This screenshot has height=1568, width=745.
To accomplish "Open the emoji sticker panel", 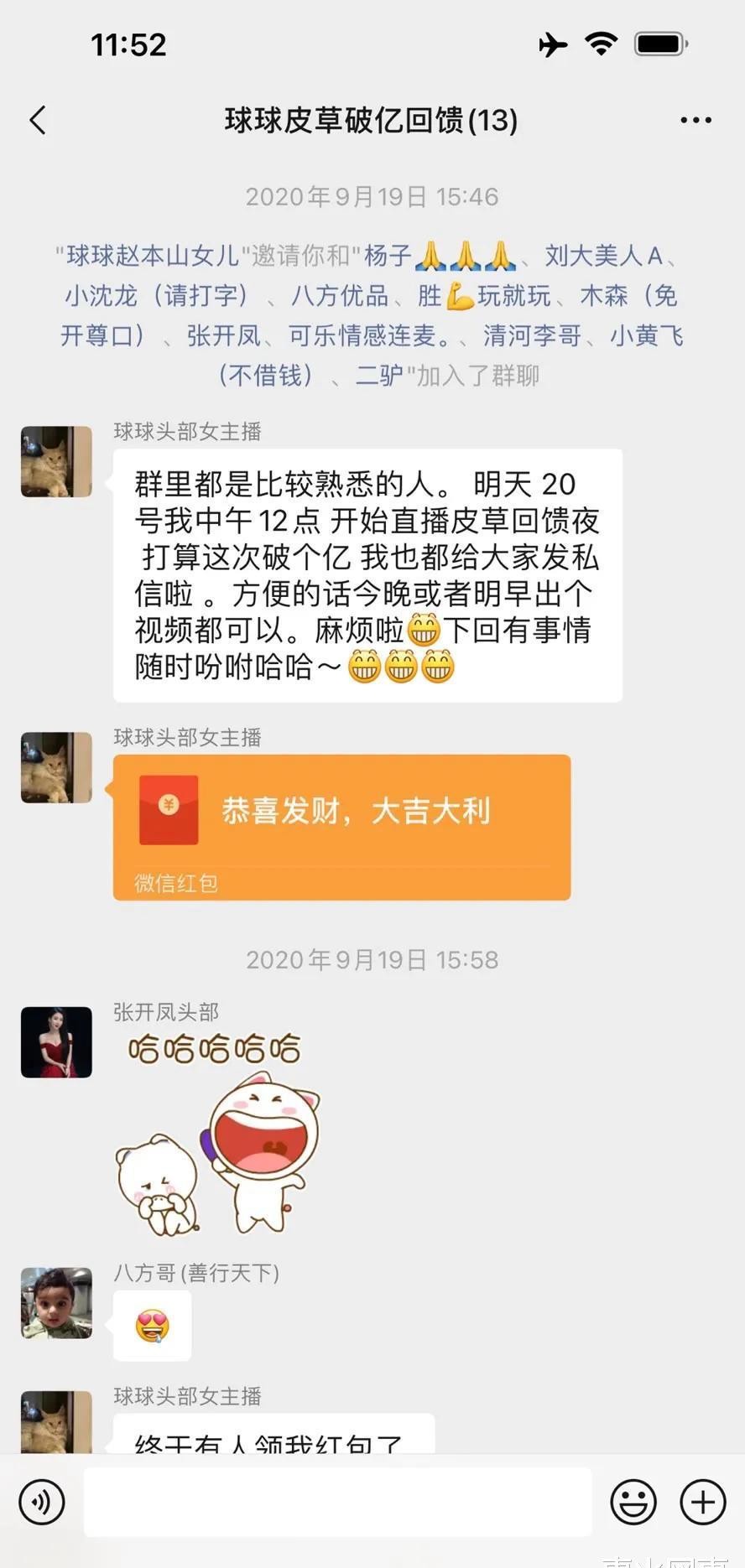I will 633,1501.
